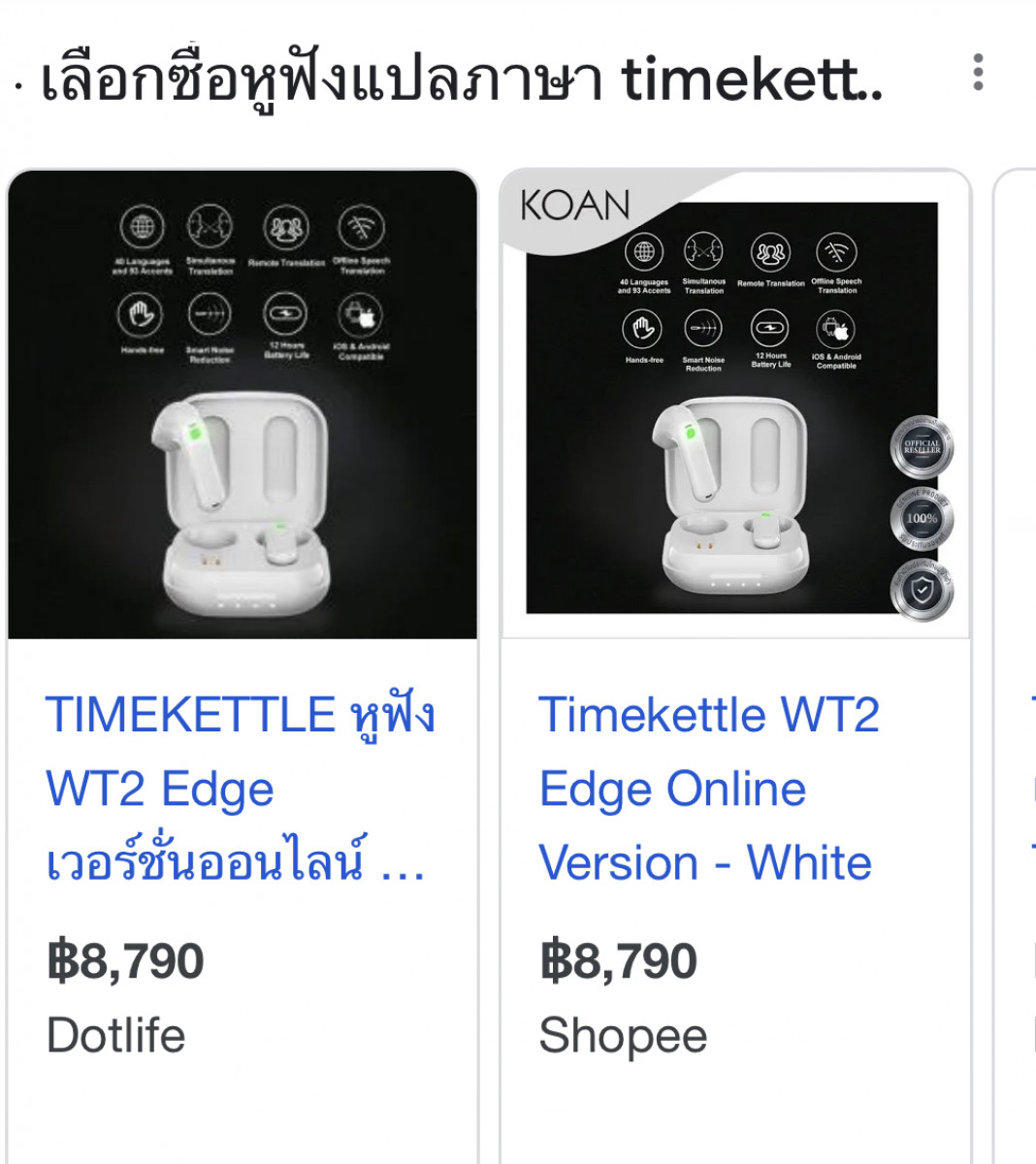Open the three-dot overflow menu
The image size is (1036, 1164).
978,73
